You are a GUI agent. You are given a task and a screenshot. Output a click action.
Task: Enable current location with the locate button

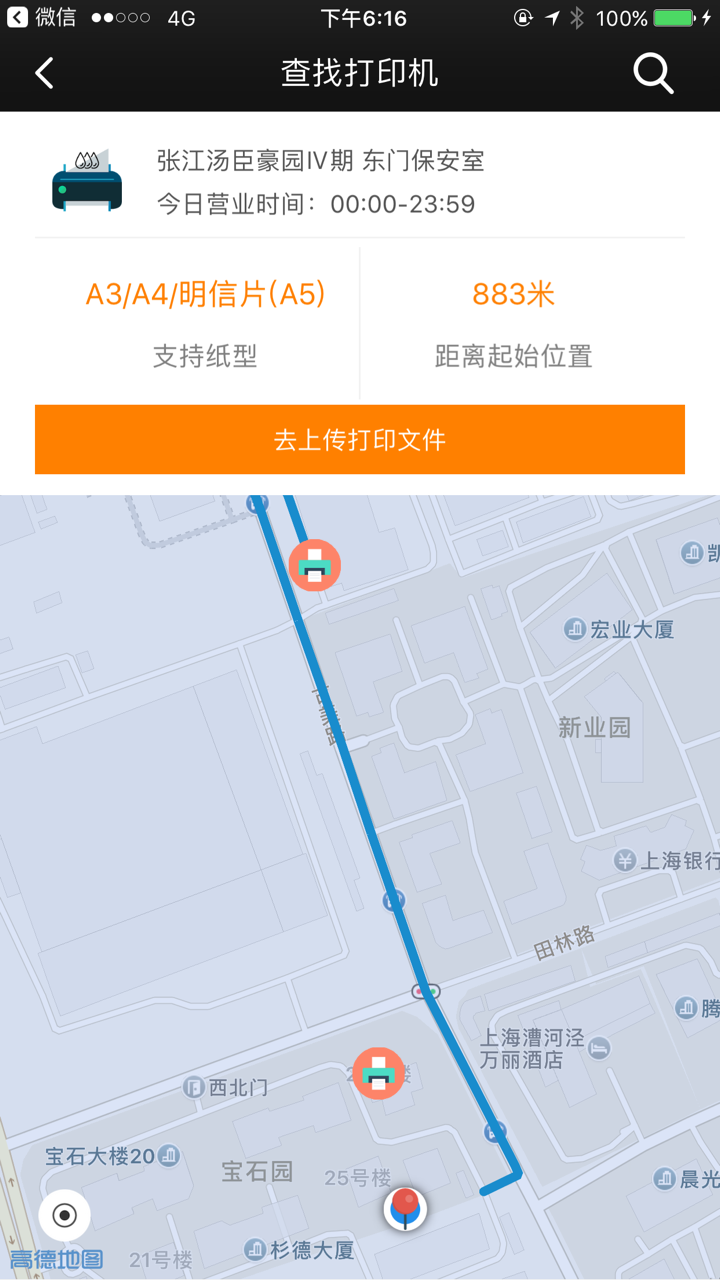(64, 1214)
